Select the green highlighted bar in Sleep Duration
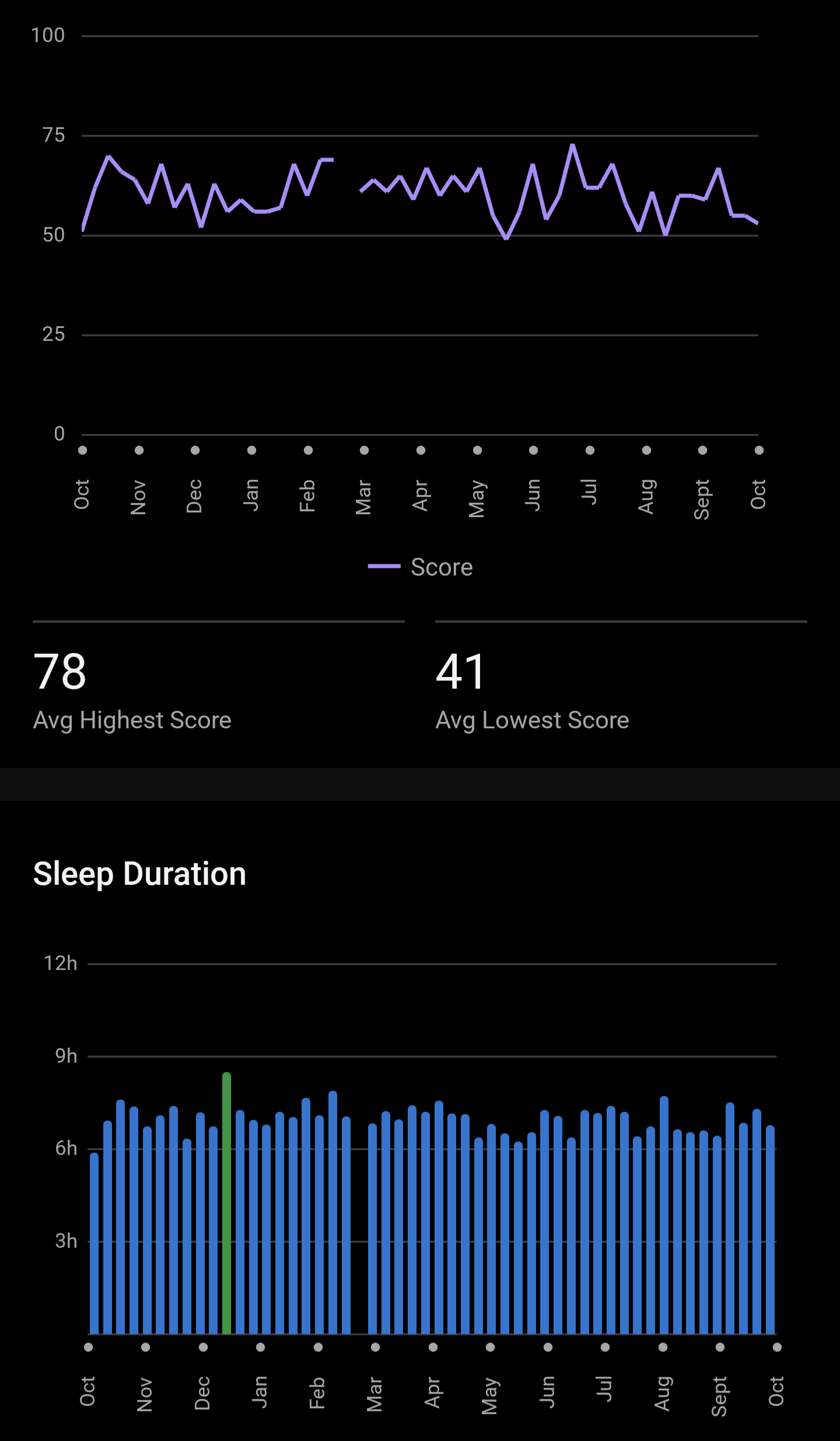Viewport: 840px width, 1441px height. coord(227,1203)
